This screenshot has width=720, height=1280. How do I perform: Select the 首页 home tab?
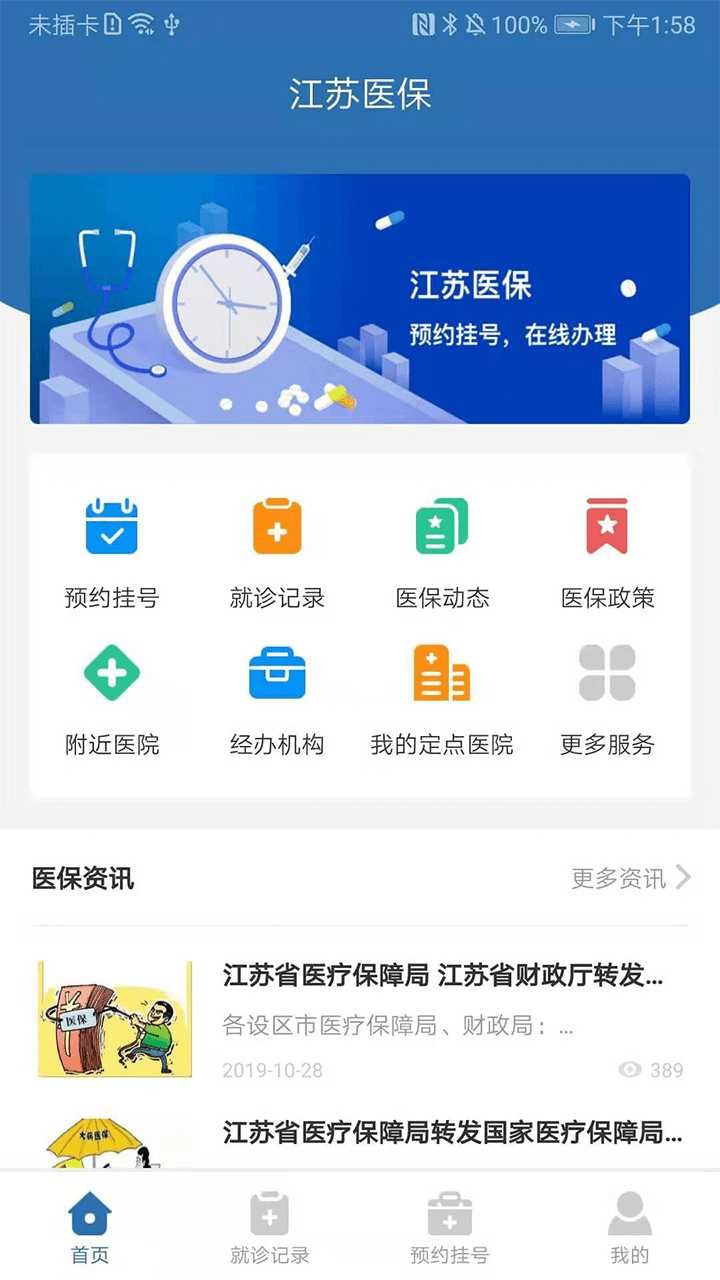89,1222
